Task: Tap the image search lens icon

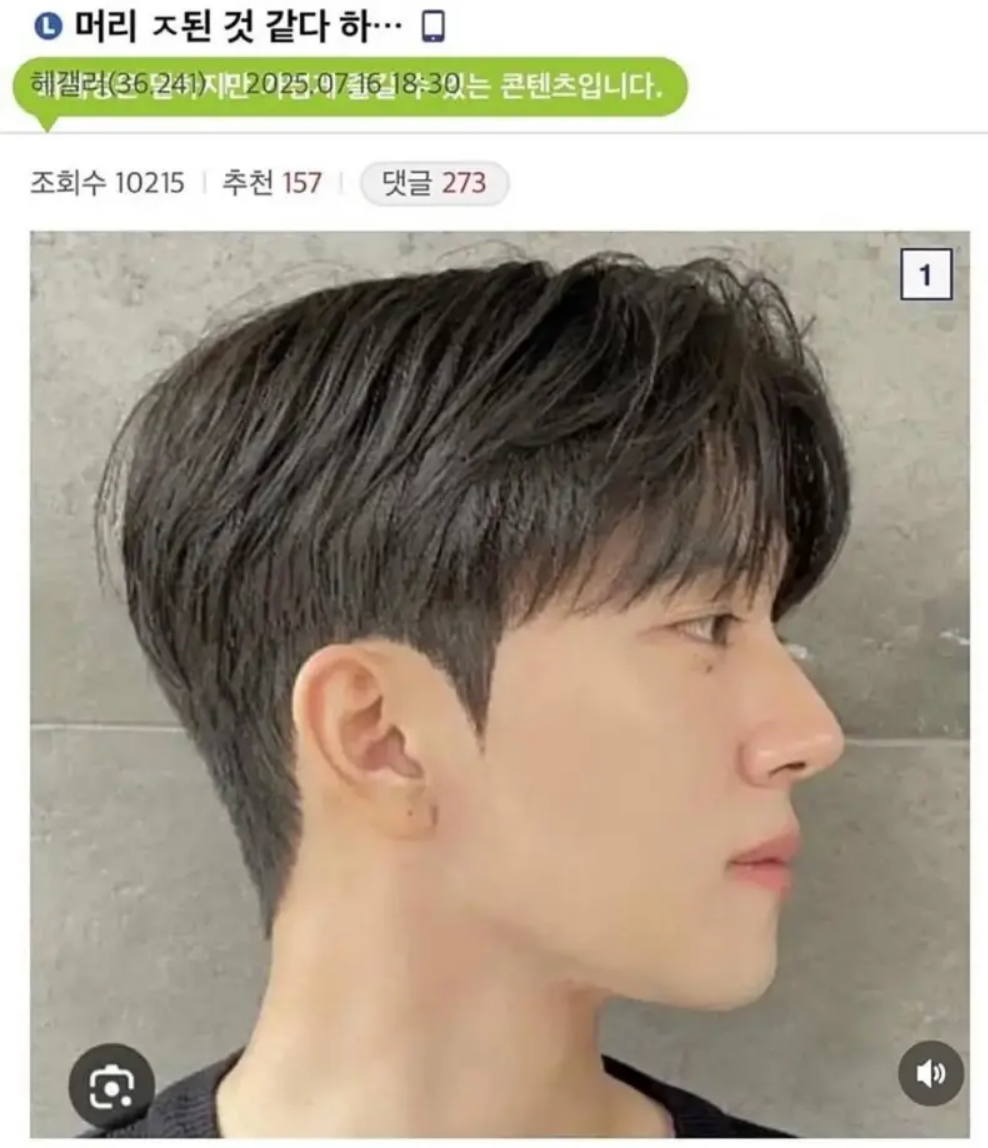Action: [111, 1087]
